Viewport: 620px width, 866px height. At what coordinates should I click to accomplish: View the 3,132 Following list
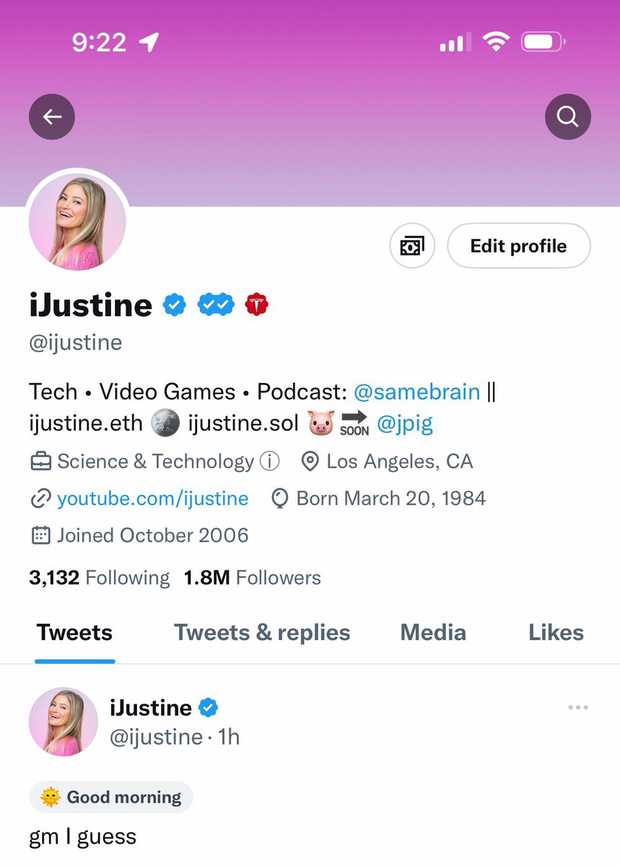99,578
